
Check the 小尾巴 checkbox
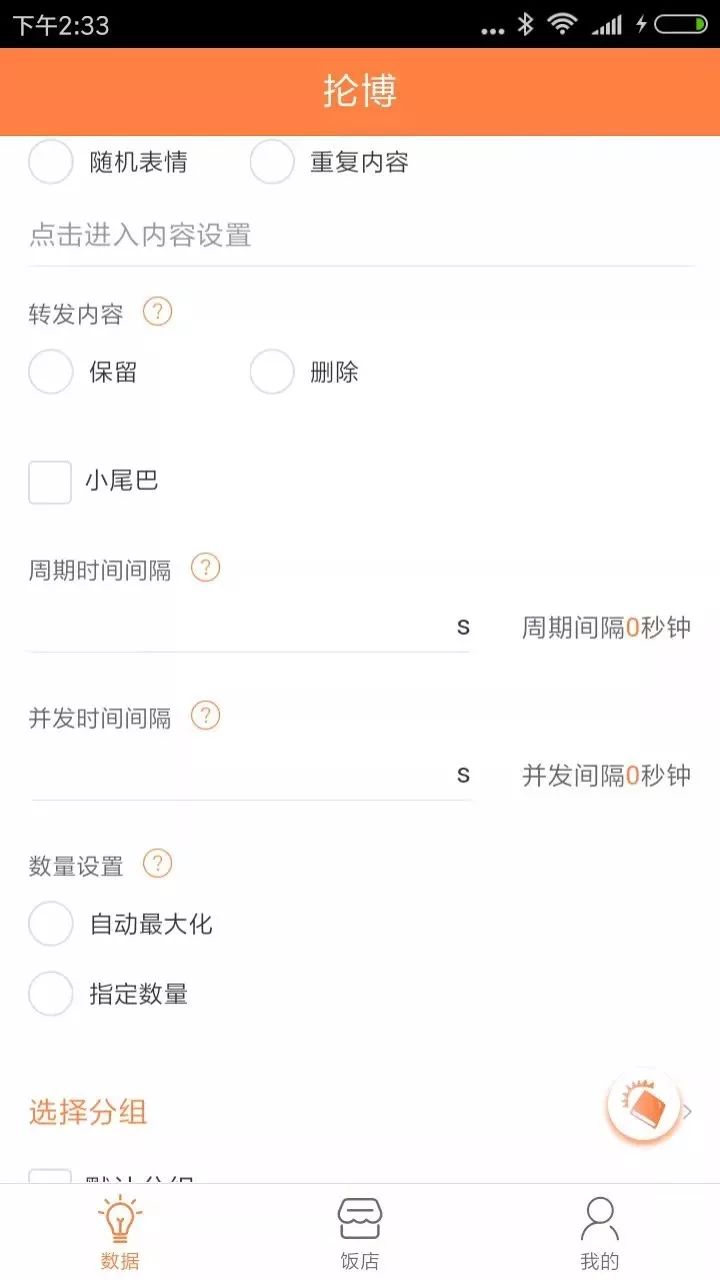point(50,482)
